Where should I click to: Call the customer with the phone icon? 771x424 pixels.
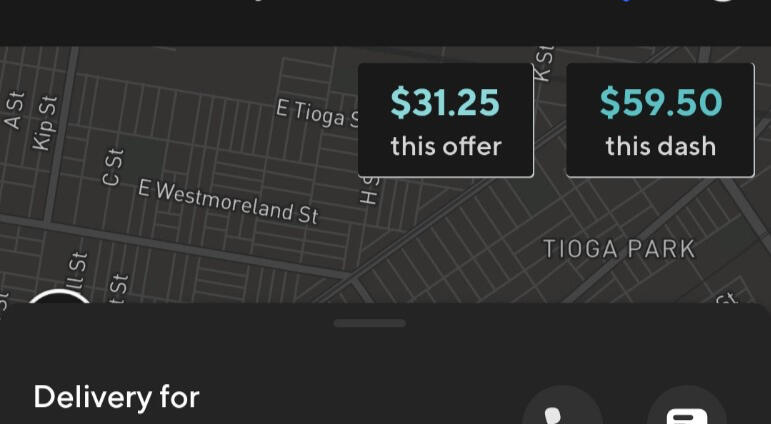tap(562, 410)
